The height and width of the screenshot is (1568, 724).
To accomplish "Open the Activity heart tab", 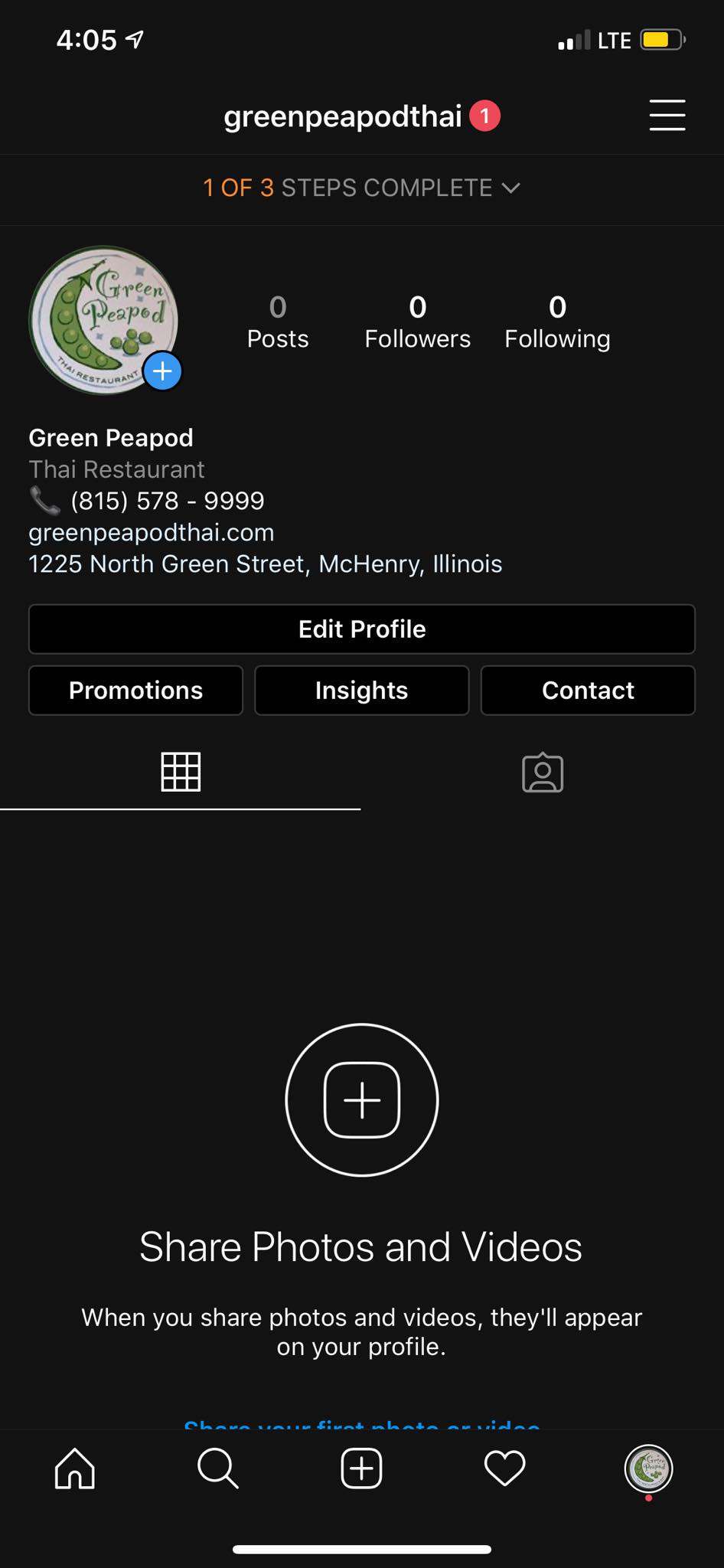I will click(x=505, y=1468).
